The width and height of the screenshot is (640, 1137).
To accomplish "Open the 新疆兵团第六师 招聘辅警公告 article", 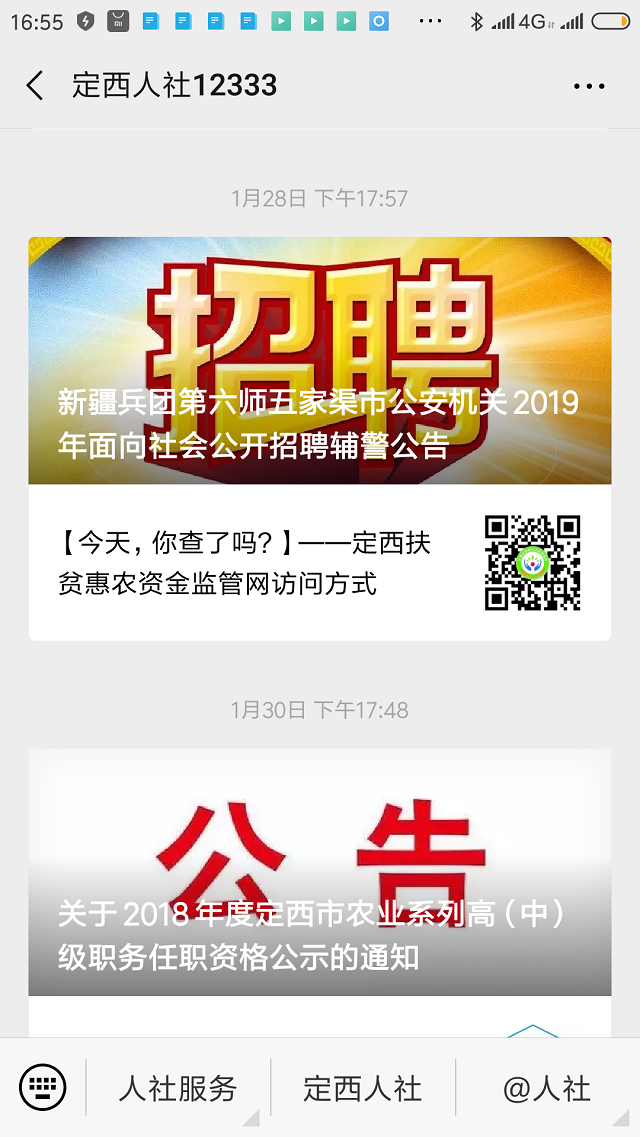I will click(319, 361).
